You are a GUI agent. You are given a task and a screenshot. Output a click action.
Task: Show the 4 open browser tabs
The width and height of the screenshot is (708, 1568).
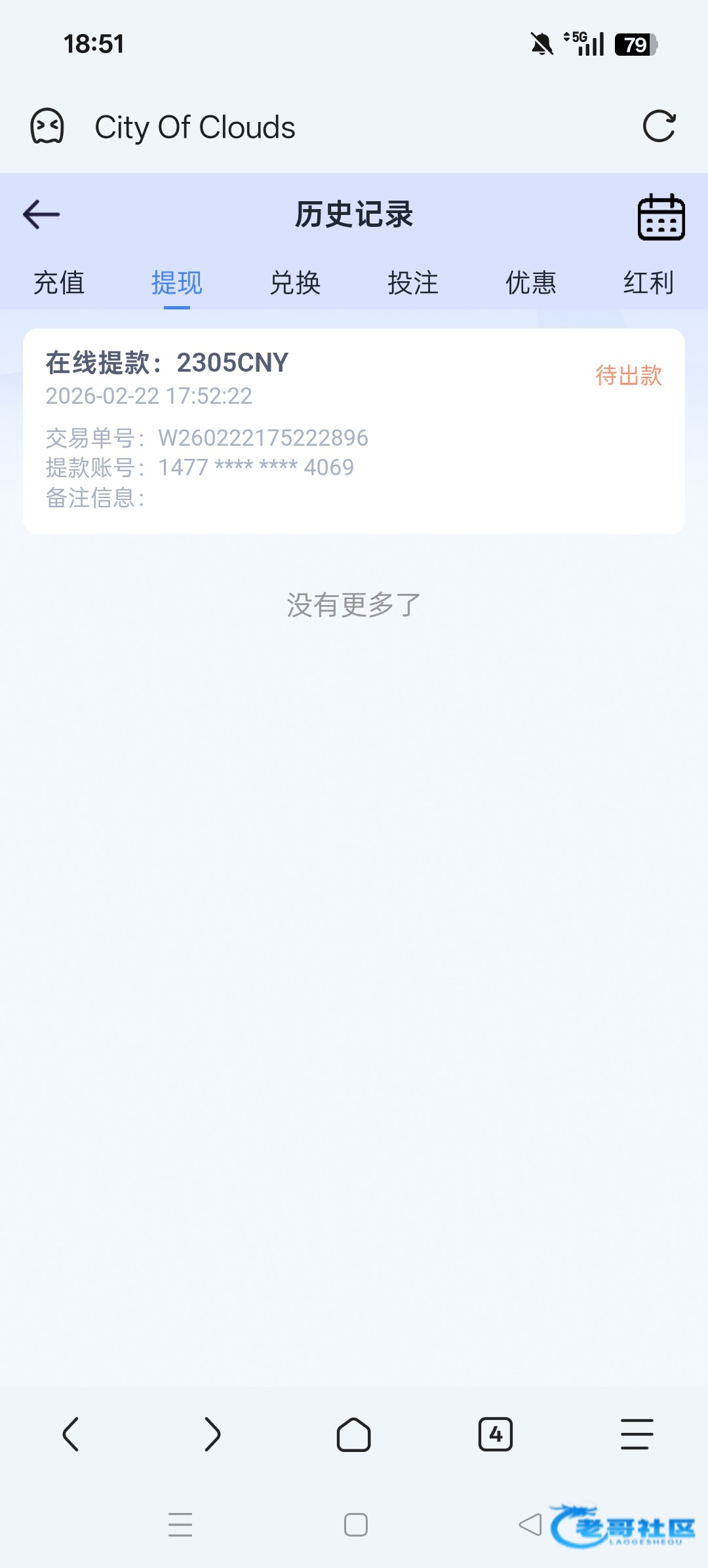(x=496, y=1434)
